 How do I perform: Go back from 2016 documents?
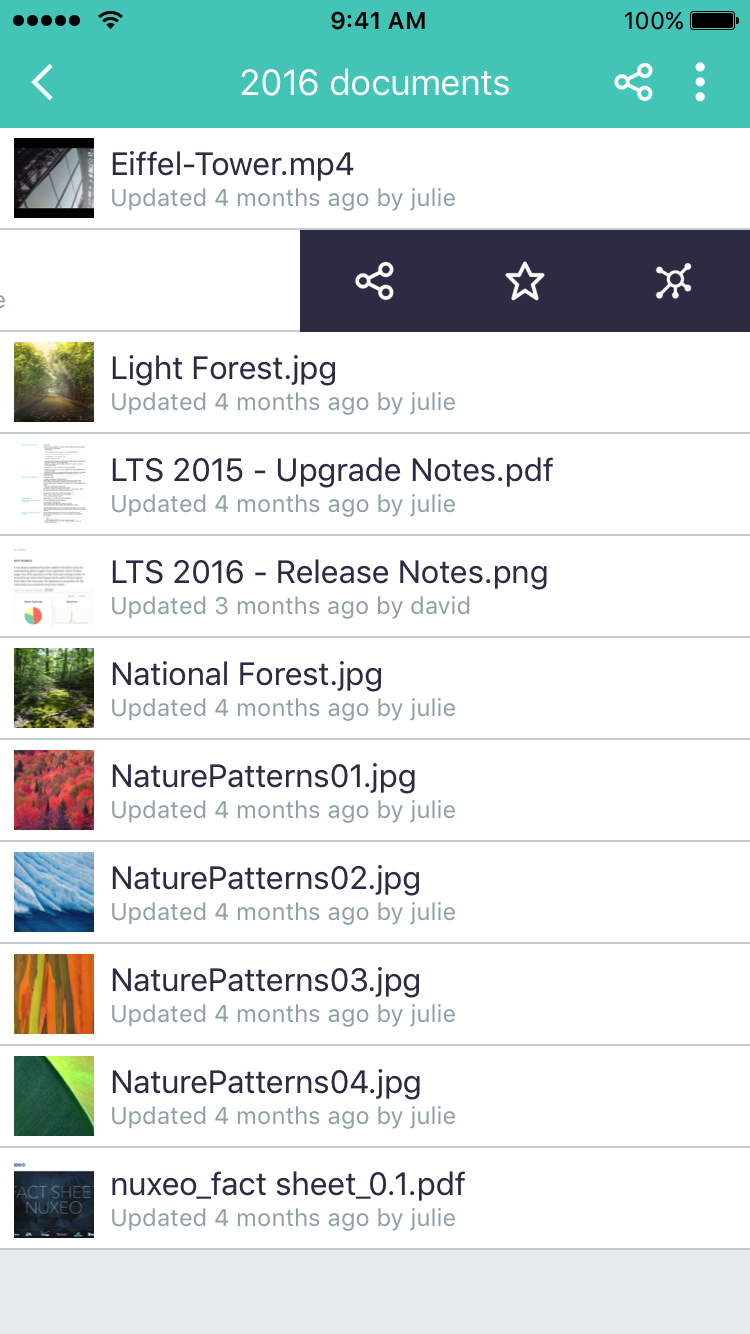pyautogui.click(x=43, y=82)
